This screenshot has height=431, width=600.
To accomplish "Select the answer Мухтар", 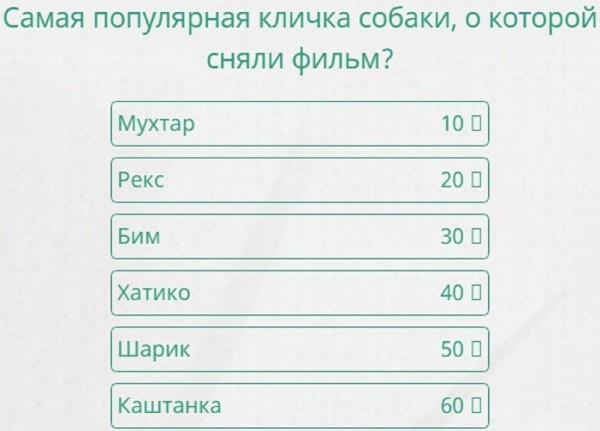I will [x=299, y=124].
